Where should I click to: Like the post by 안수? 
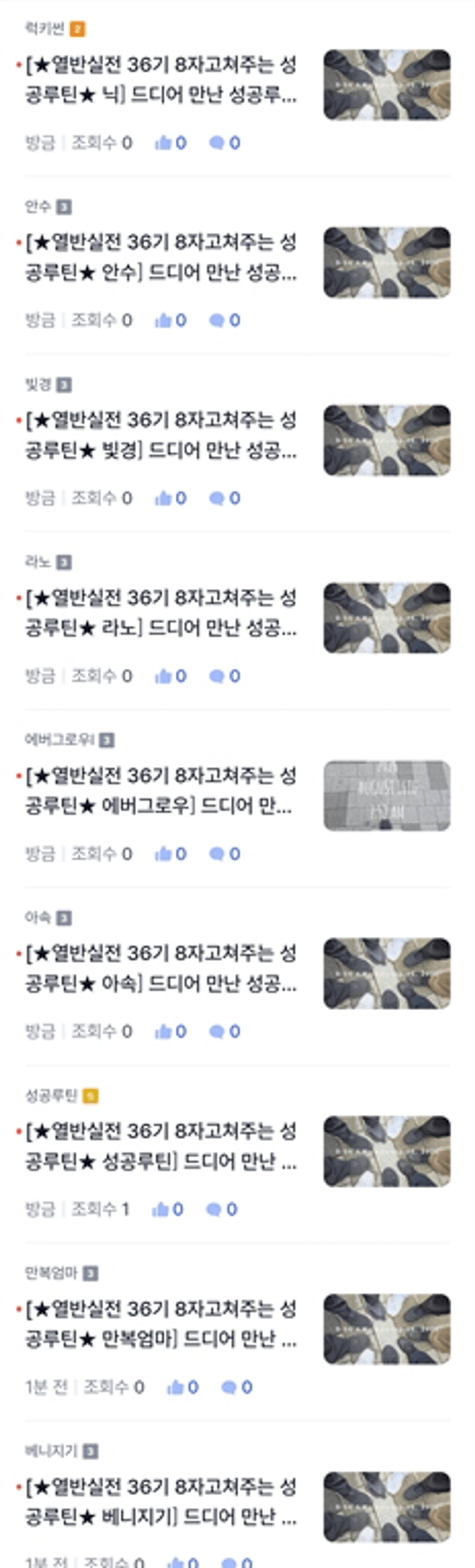point(171,320)
